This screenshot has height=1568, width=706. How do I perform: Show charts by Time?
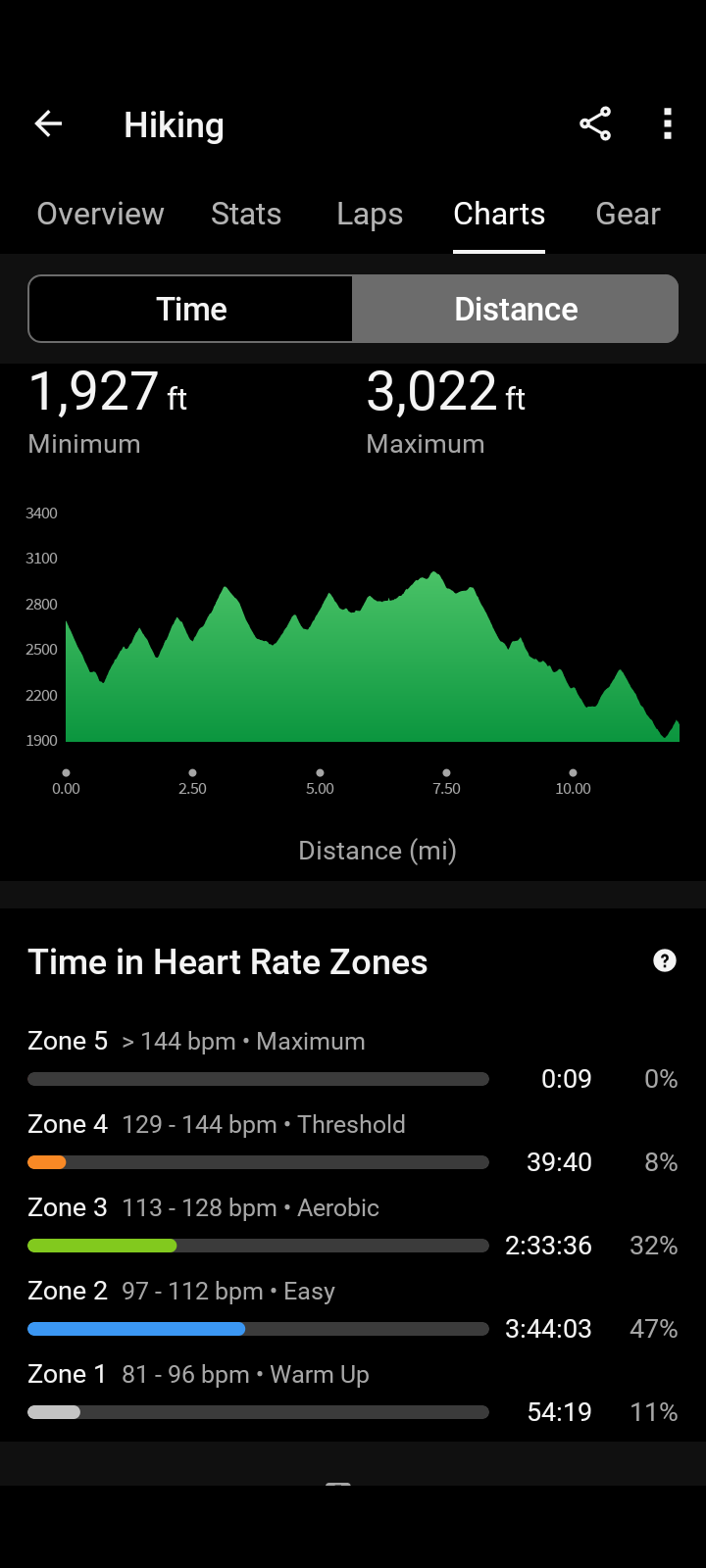click(191, 309)
